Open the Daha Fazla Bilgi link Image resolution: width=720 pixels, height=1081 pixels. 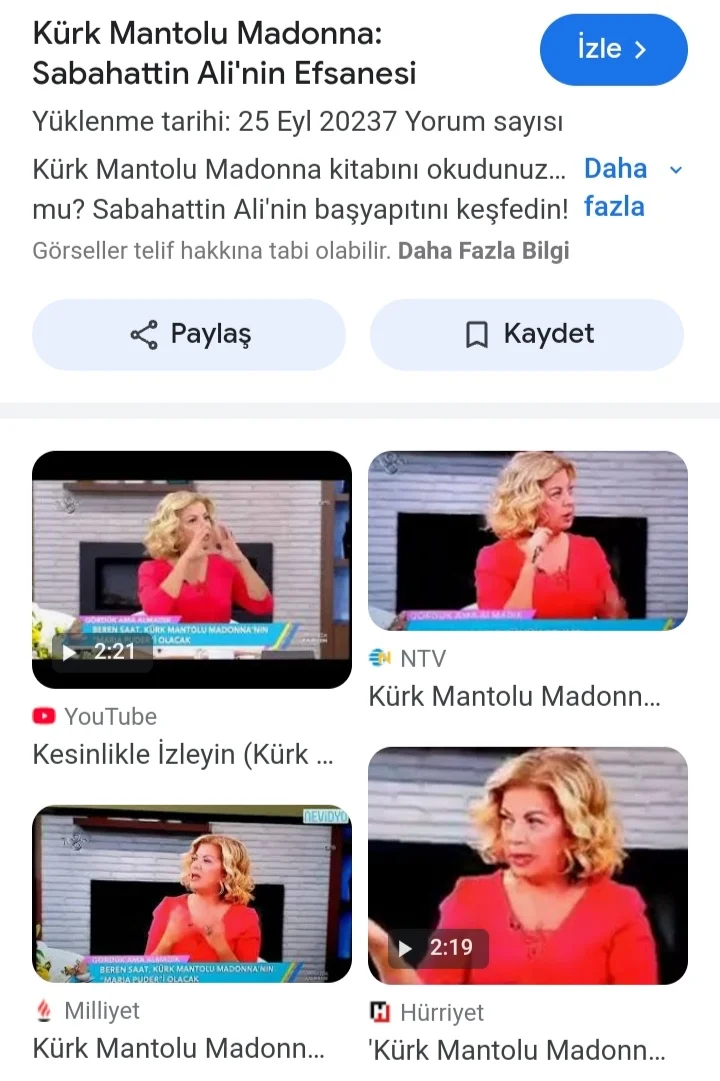483,250
